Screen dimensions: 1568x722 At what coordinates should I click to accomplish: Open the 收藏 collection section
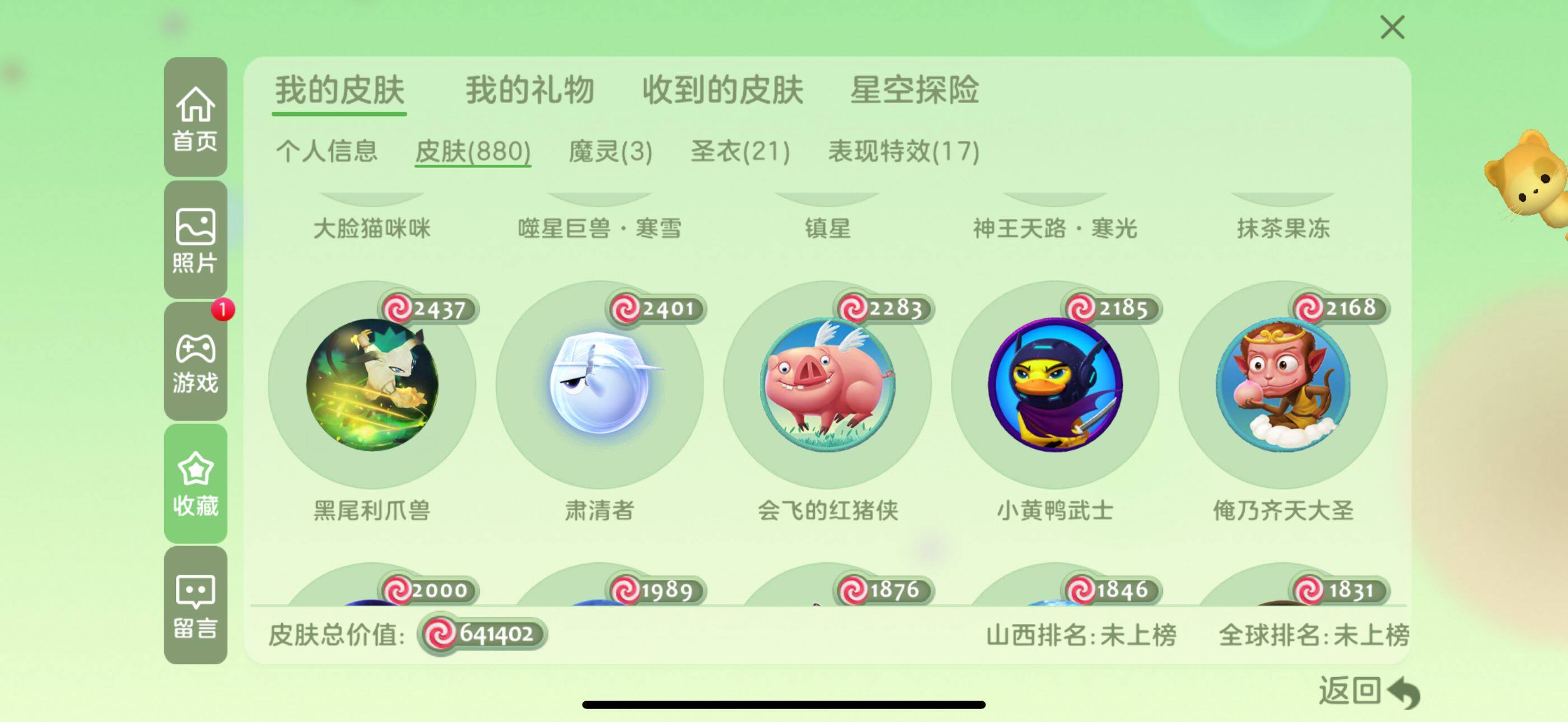[x=195, y=483]
